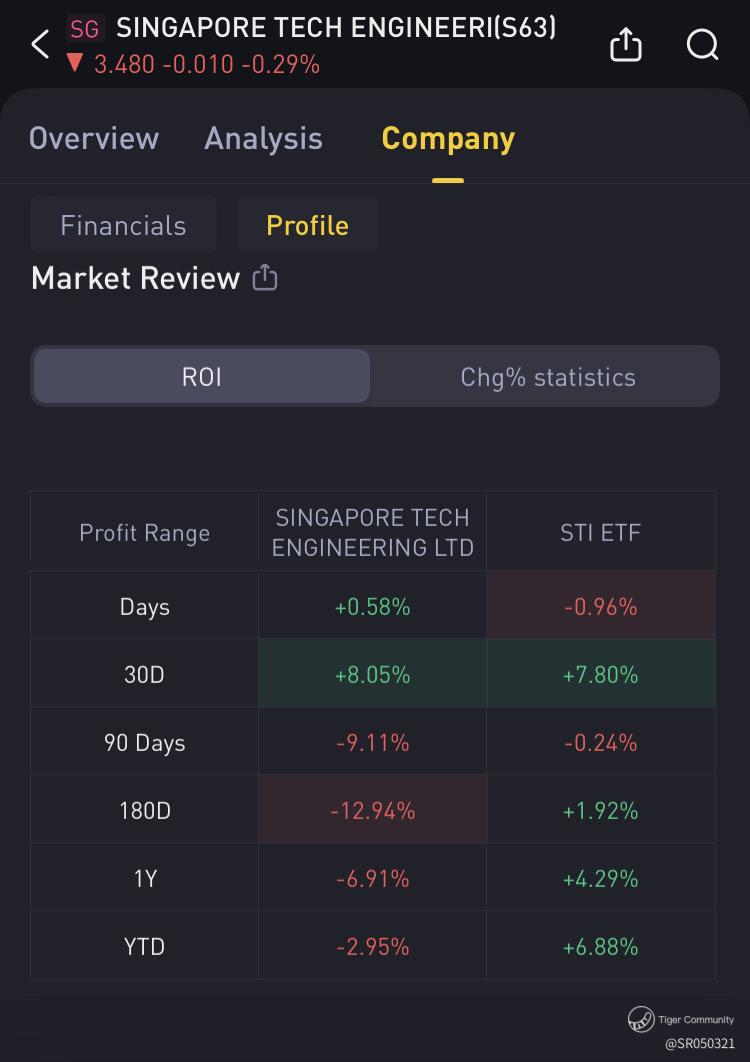Share this stock page
This screenshot has height=1062, width=750.
pyautogui.click(x=625, y=44)
